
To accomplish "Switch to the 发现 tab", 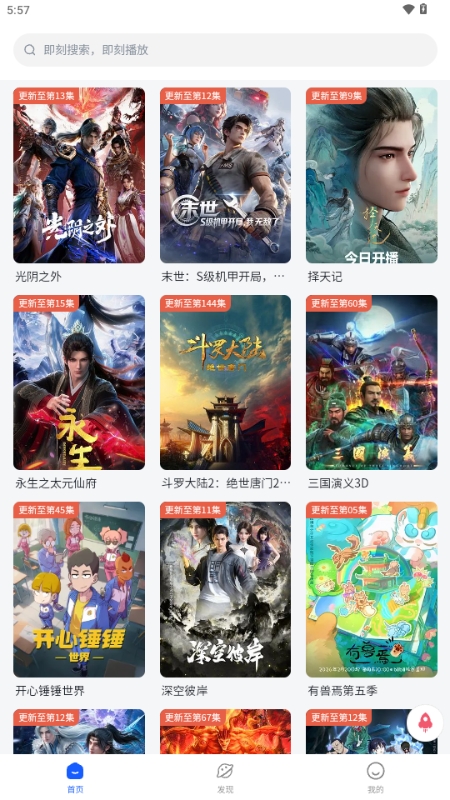I will 225,778.
